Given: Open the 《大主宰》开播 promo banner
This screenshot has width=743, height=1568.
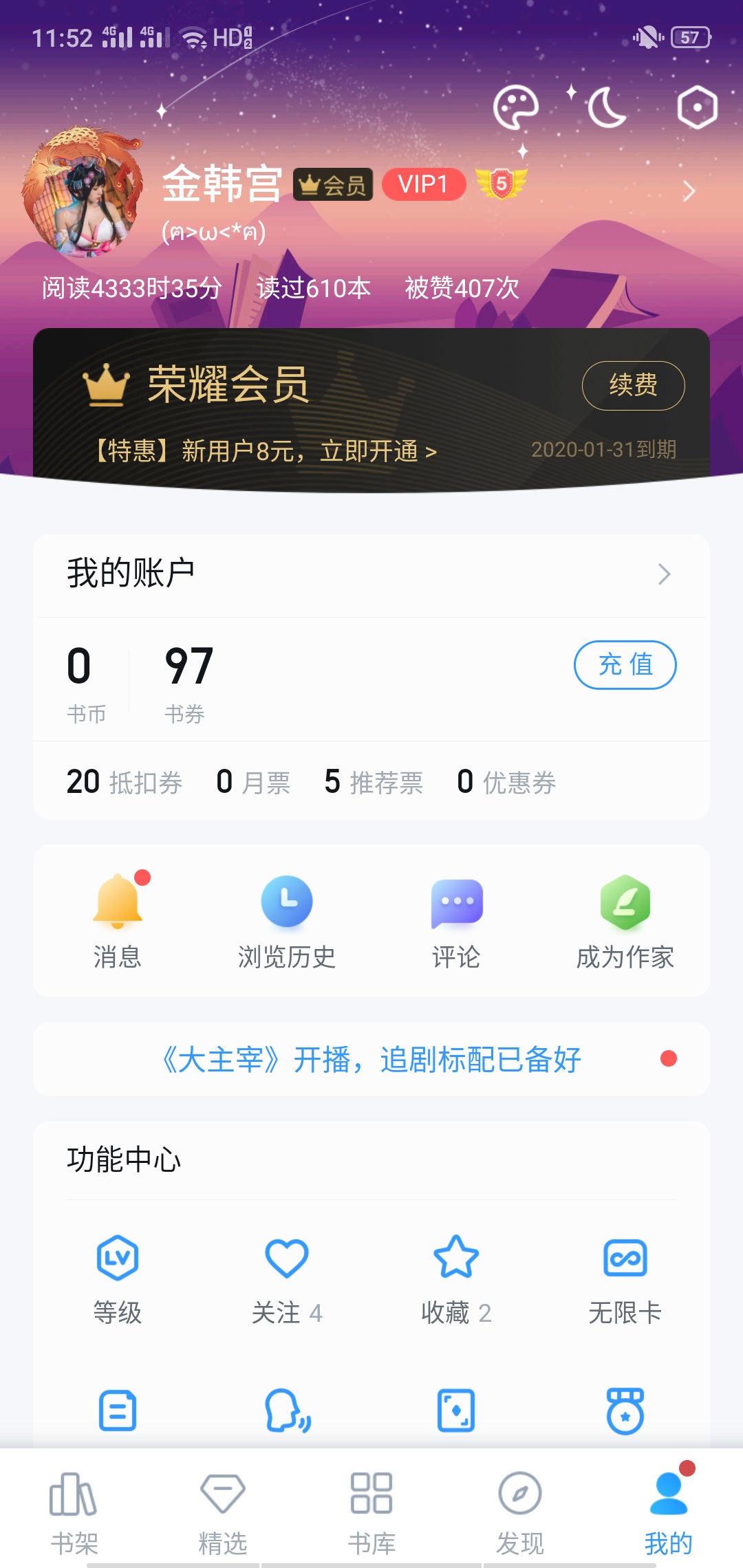Looking at the screenshot, I should pos(371,1059).
